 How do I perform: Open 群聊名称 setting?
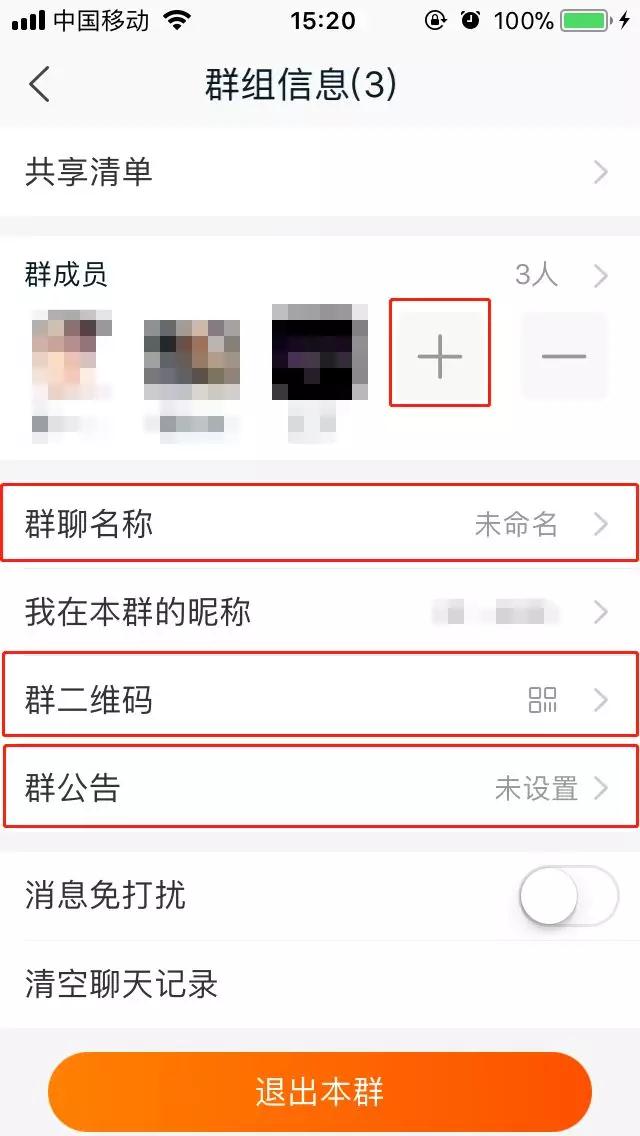click(x=320, y=524)
